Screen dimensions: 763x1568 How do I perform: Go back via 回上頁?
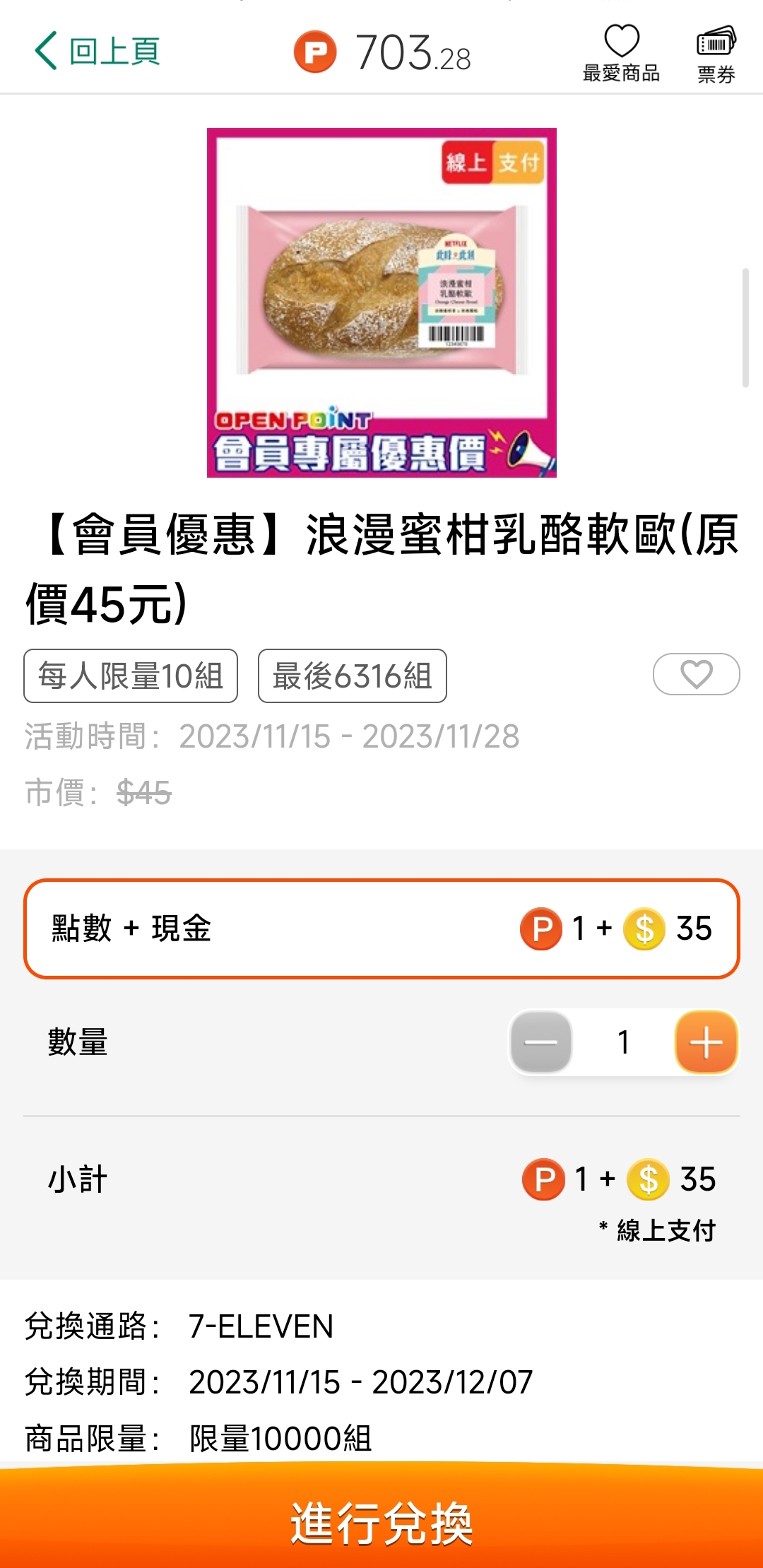point(97,52)
